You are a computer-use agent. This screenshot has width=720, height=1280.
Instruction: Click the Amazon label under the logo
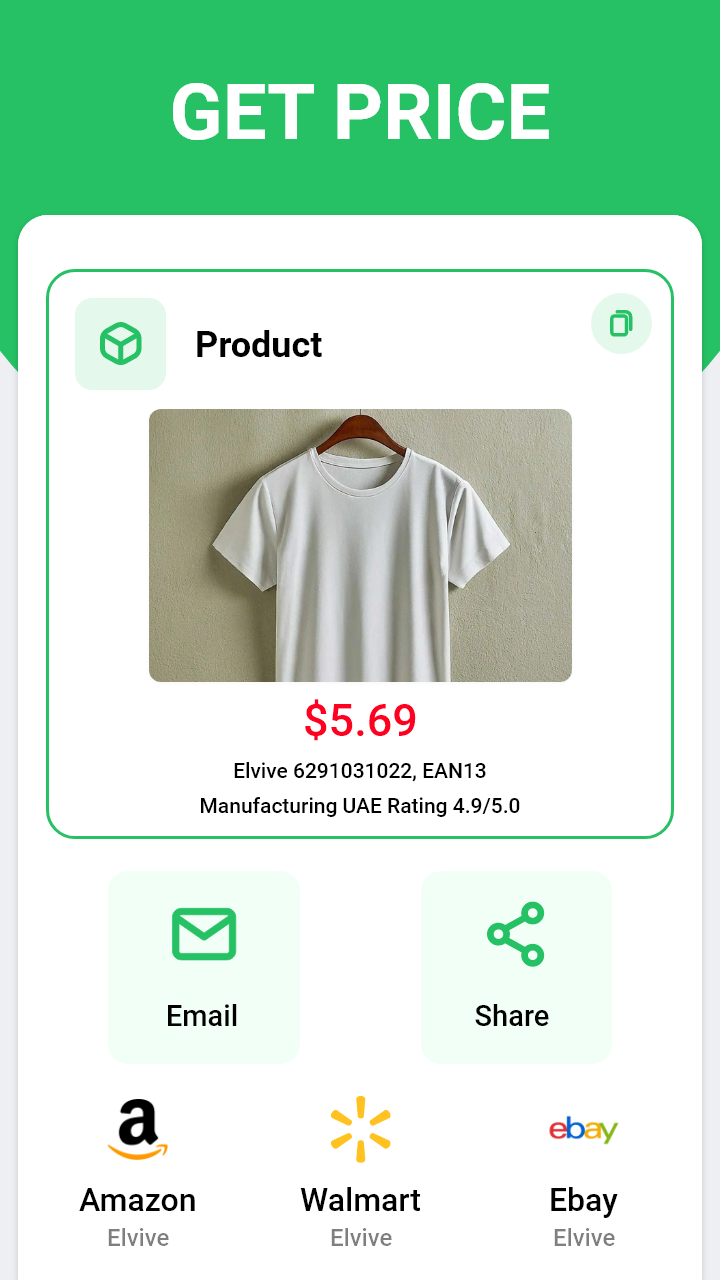[x=137, y=1199]
